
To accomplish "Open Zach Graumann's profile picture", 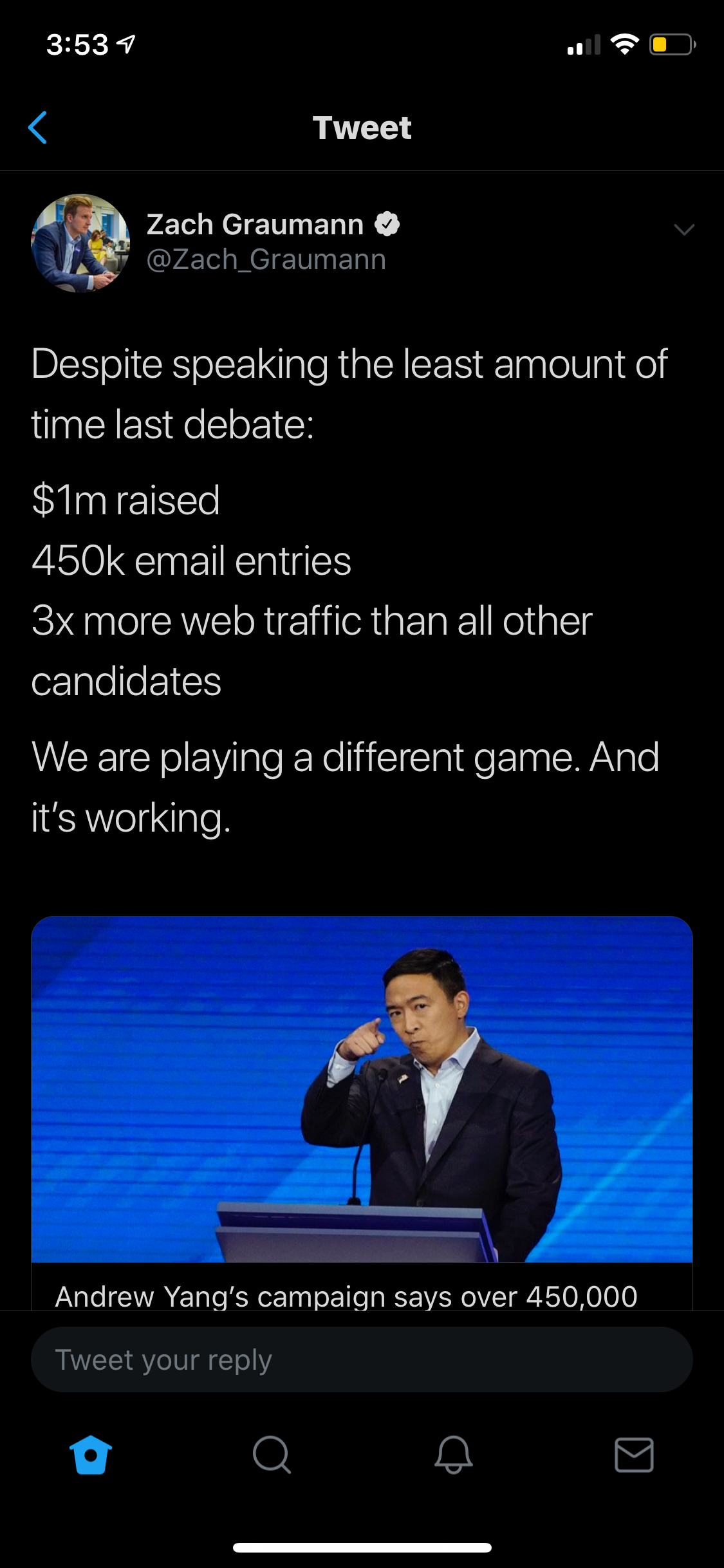I will pos(80,243).
